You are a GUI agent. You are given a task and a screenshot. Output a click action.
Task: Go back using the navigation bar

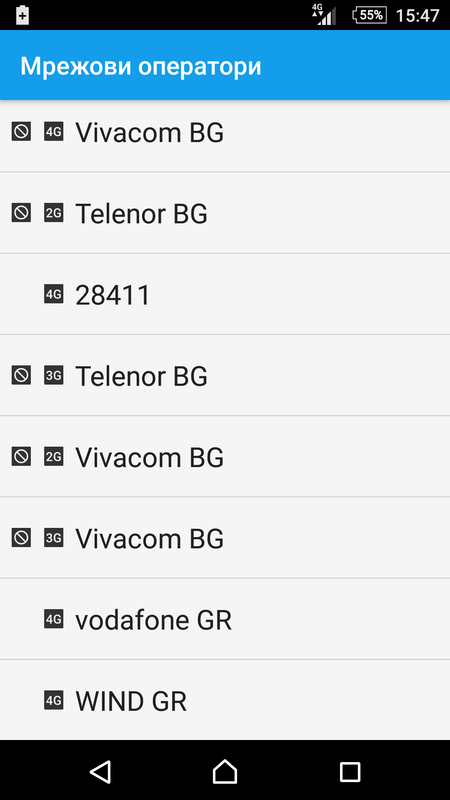(x=100, y=771)
